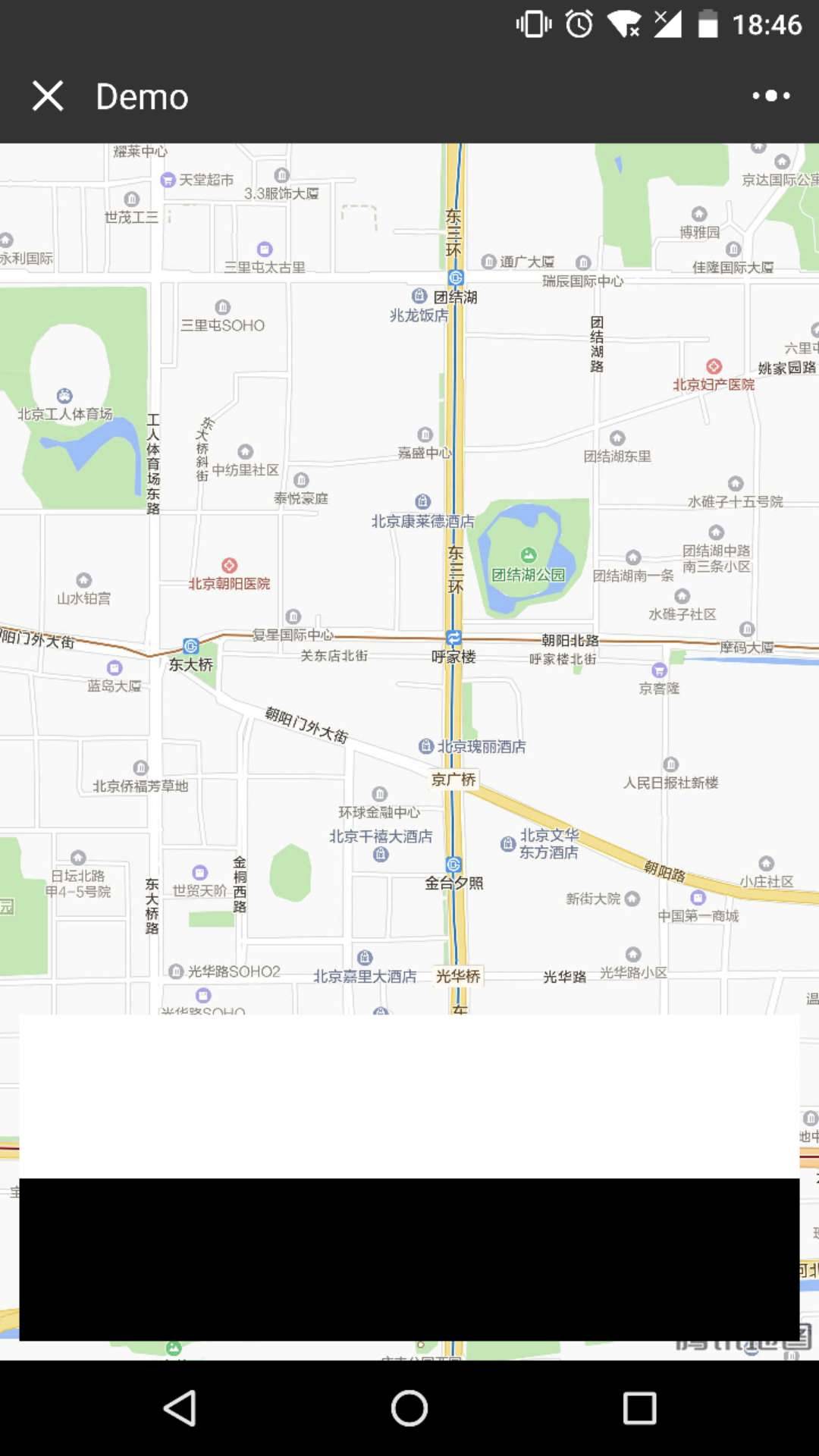Open the three-dot overflow menu

(770, 96)
